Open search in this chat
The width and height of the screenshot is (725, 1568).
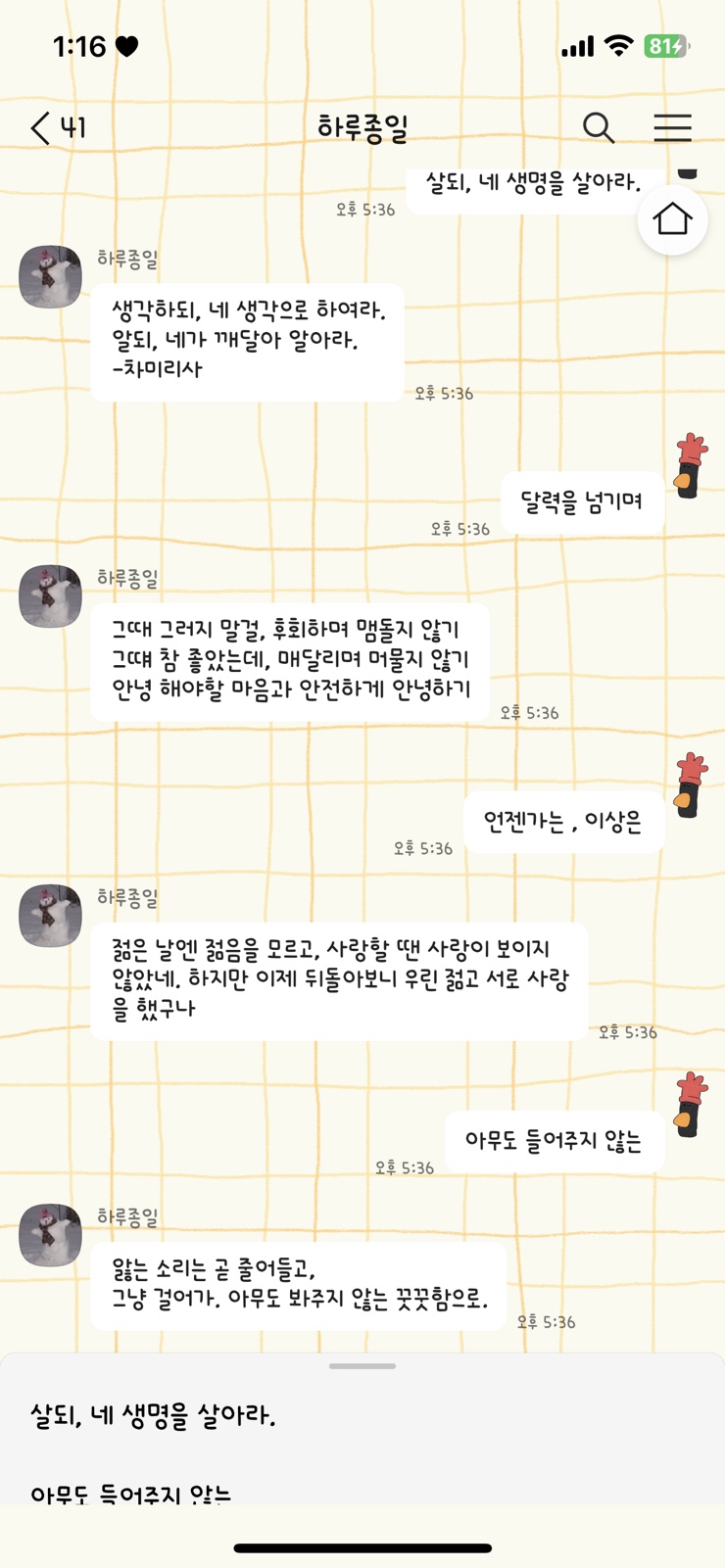point(598,128)
